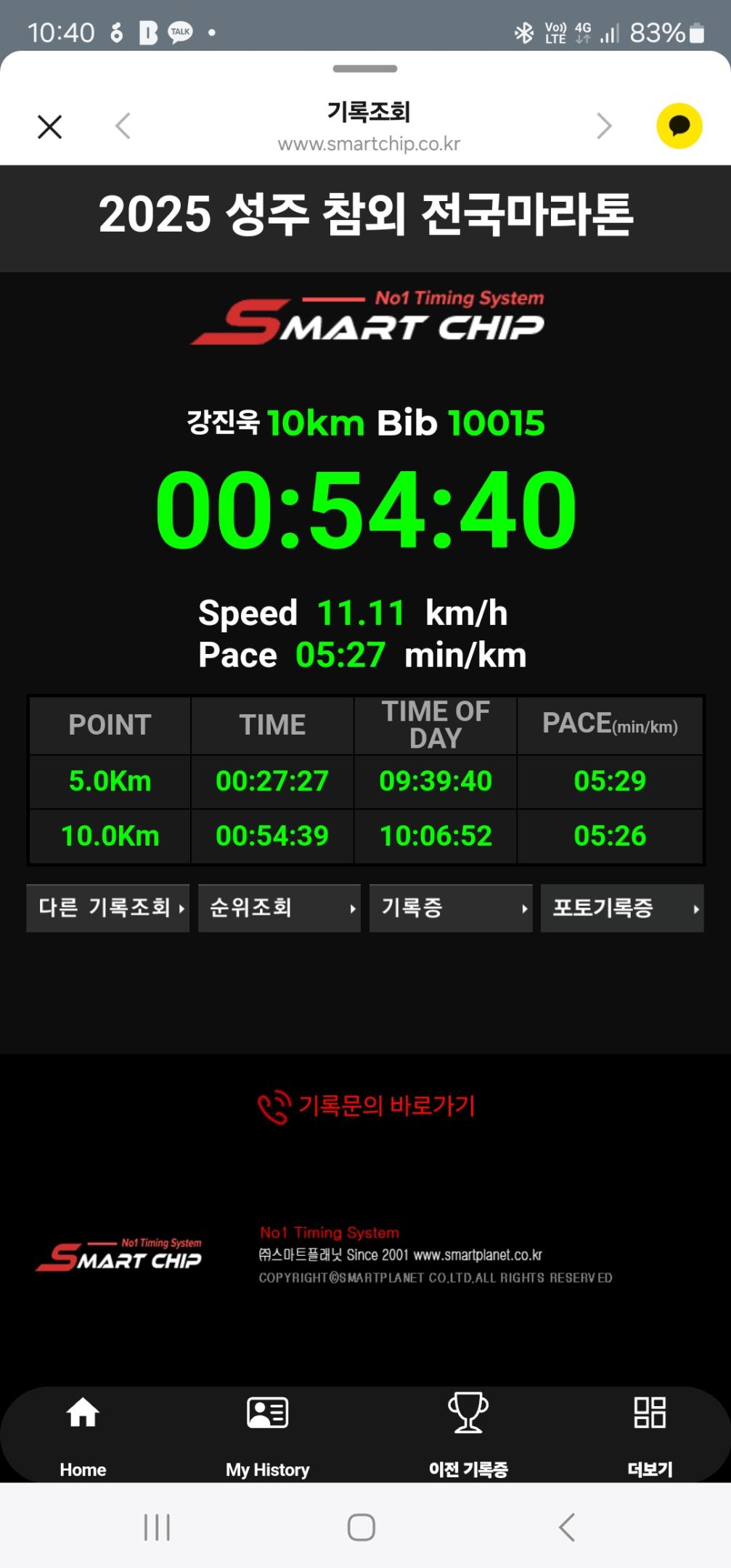Open 다른 기록조회 to search other records

pos(108,907)
